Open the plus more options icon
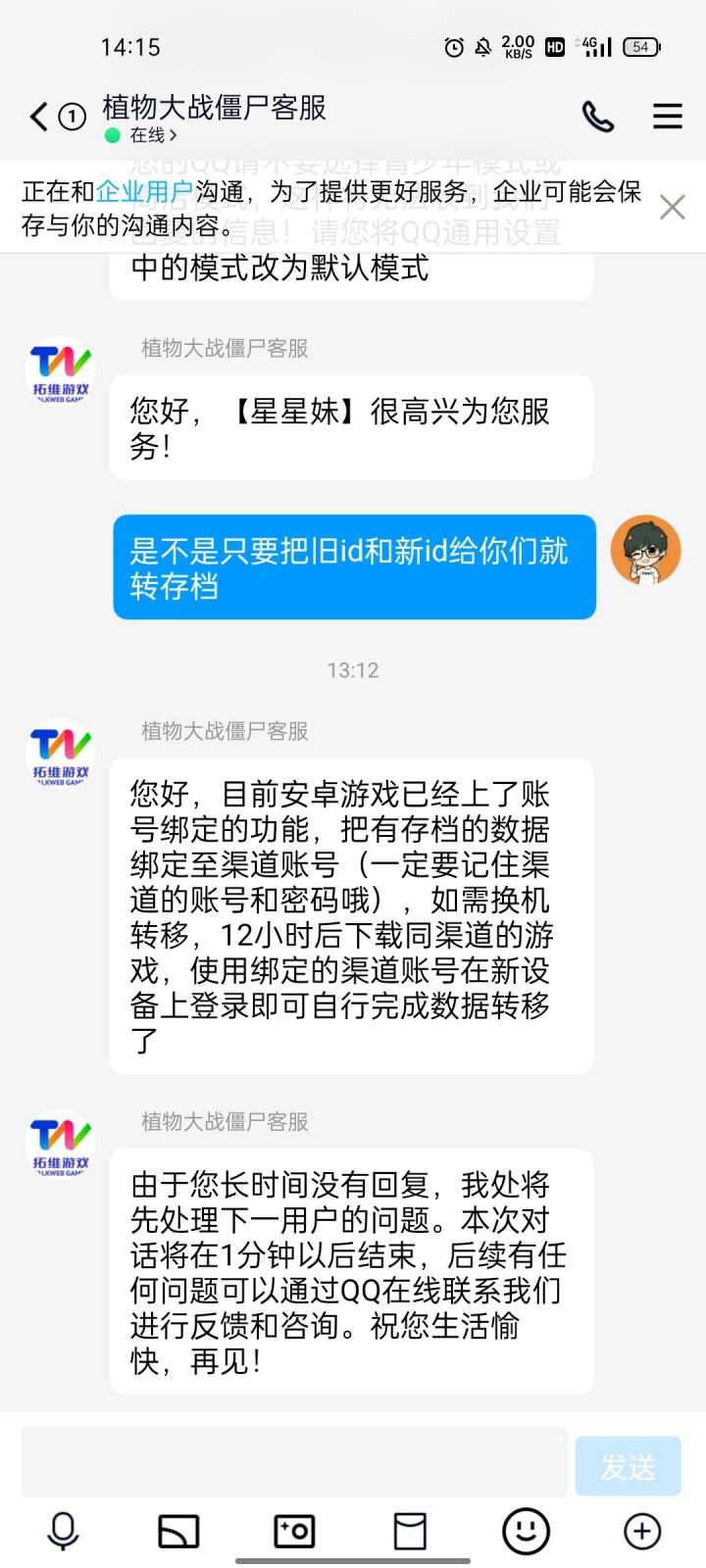706x1568 pixels. pyautogui.click(x=642, y=1531)
